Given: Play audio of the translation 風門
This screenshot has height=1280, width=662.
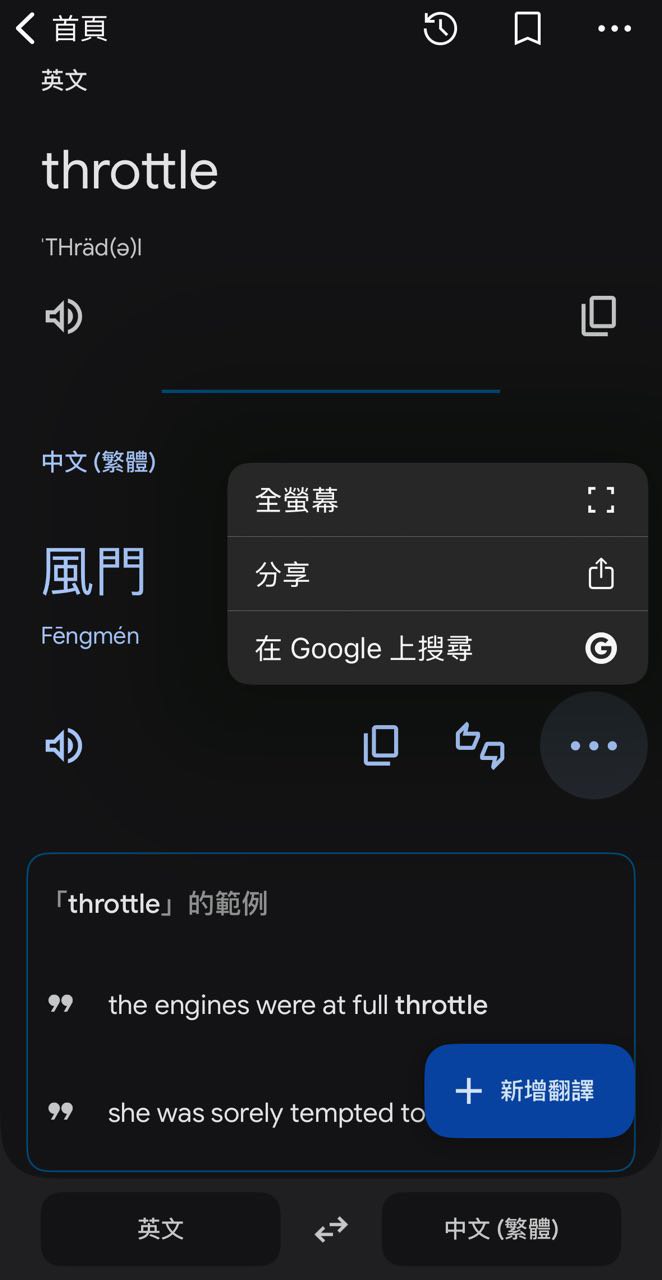Looking at the screenshot, I should point(64,746).
